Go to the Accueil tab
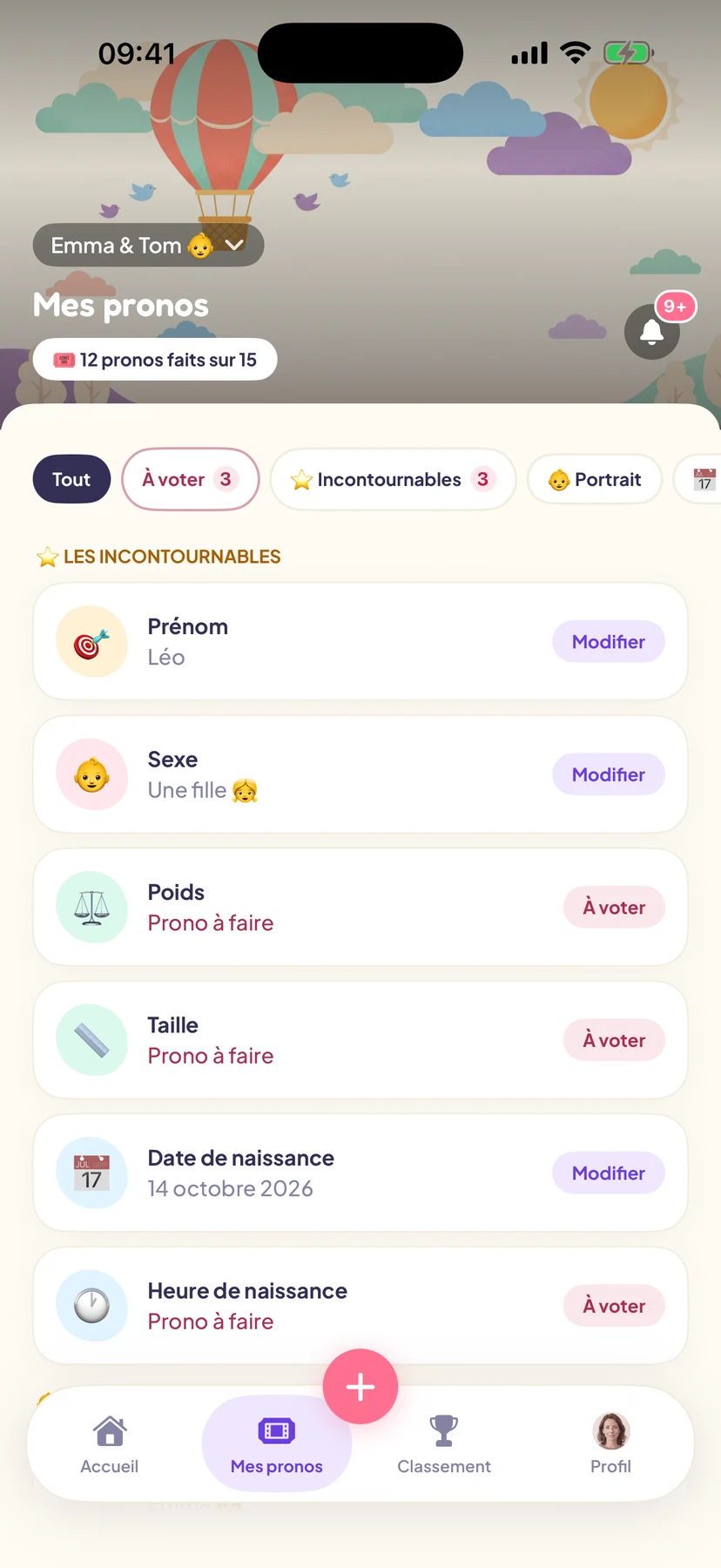The height and width of the screenshot is (1568, 721). point(110,1444)
